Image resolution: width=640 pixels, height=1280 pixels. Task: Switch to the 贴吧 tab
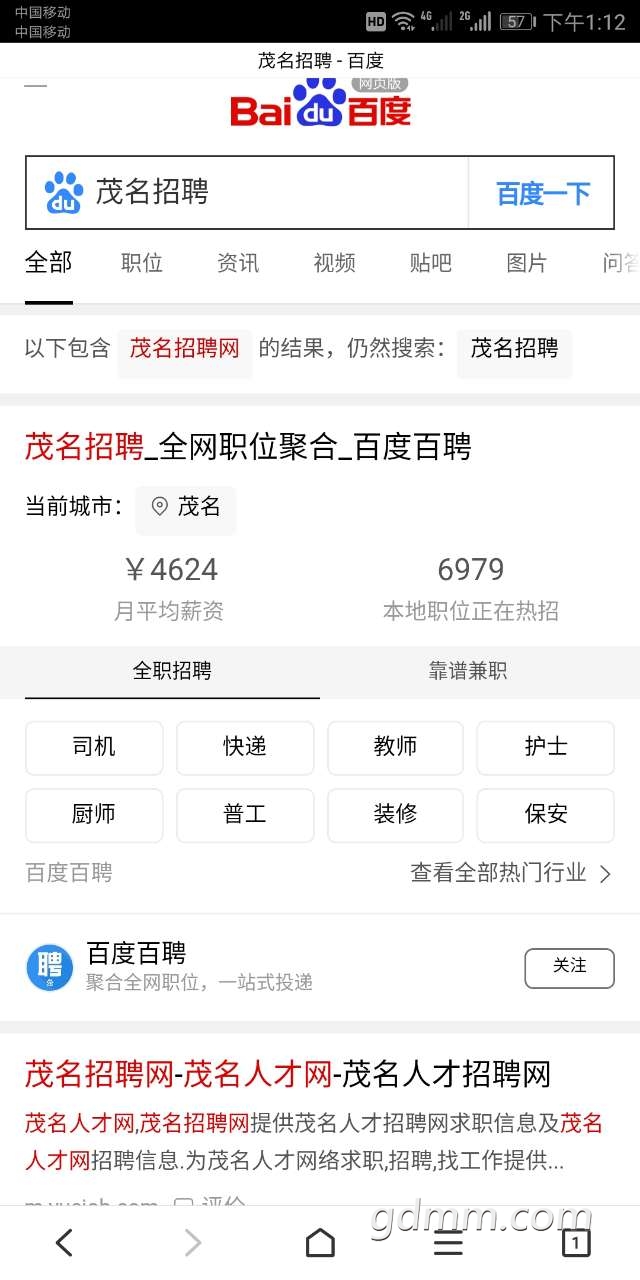[x=431, y=263]
